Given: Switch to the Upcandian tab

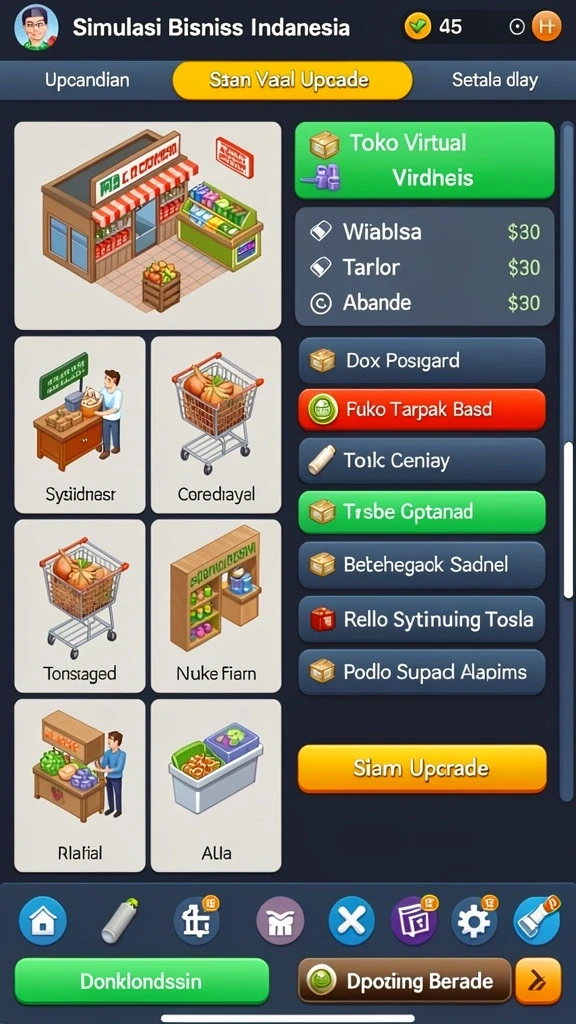Looking at the screenshot, I should pyautogui.click(x=87, y=80).
